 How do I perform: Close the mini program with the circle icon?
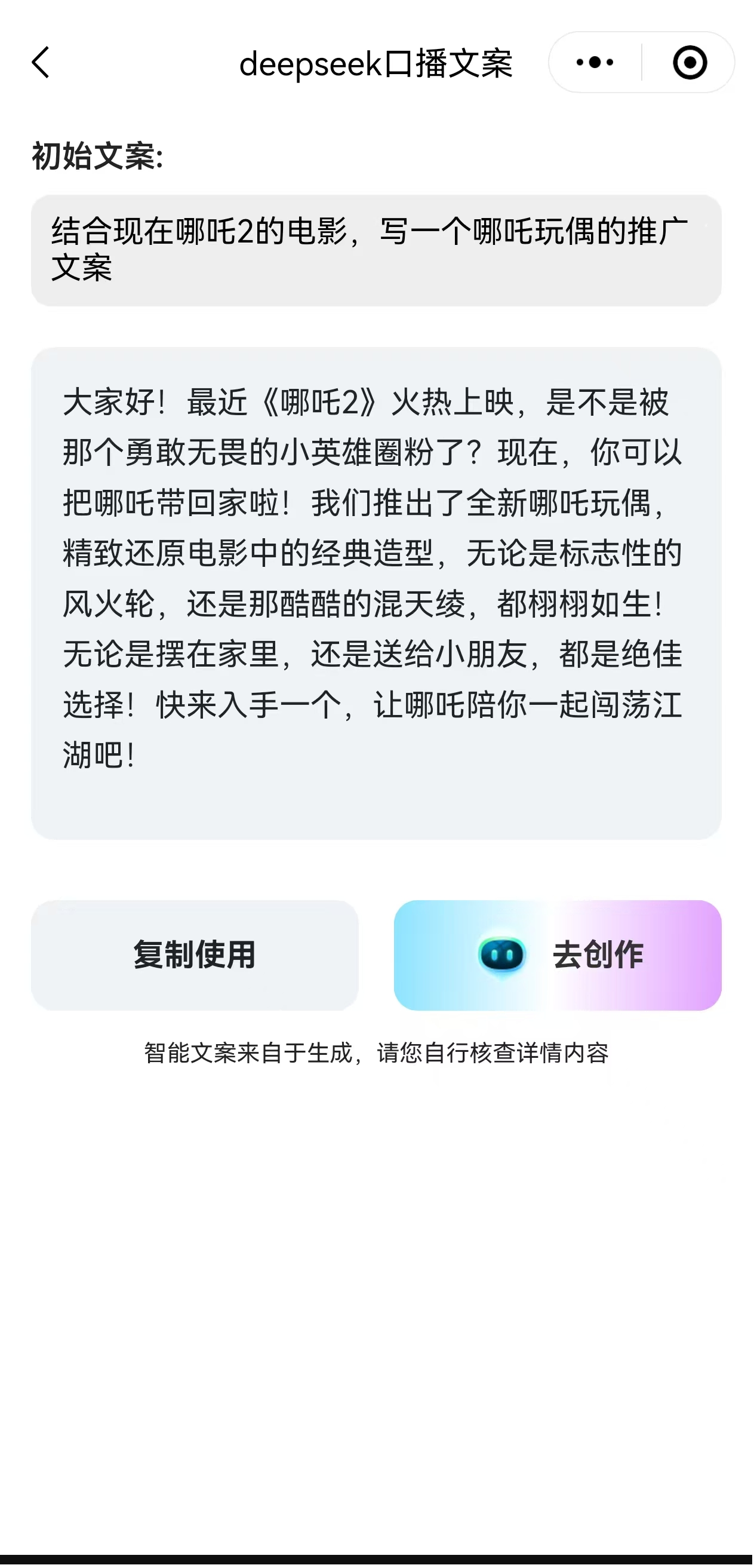[x=690, y=63]
